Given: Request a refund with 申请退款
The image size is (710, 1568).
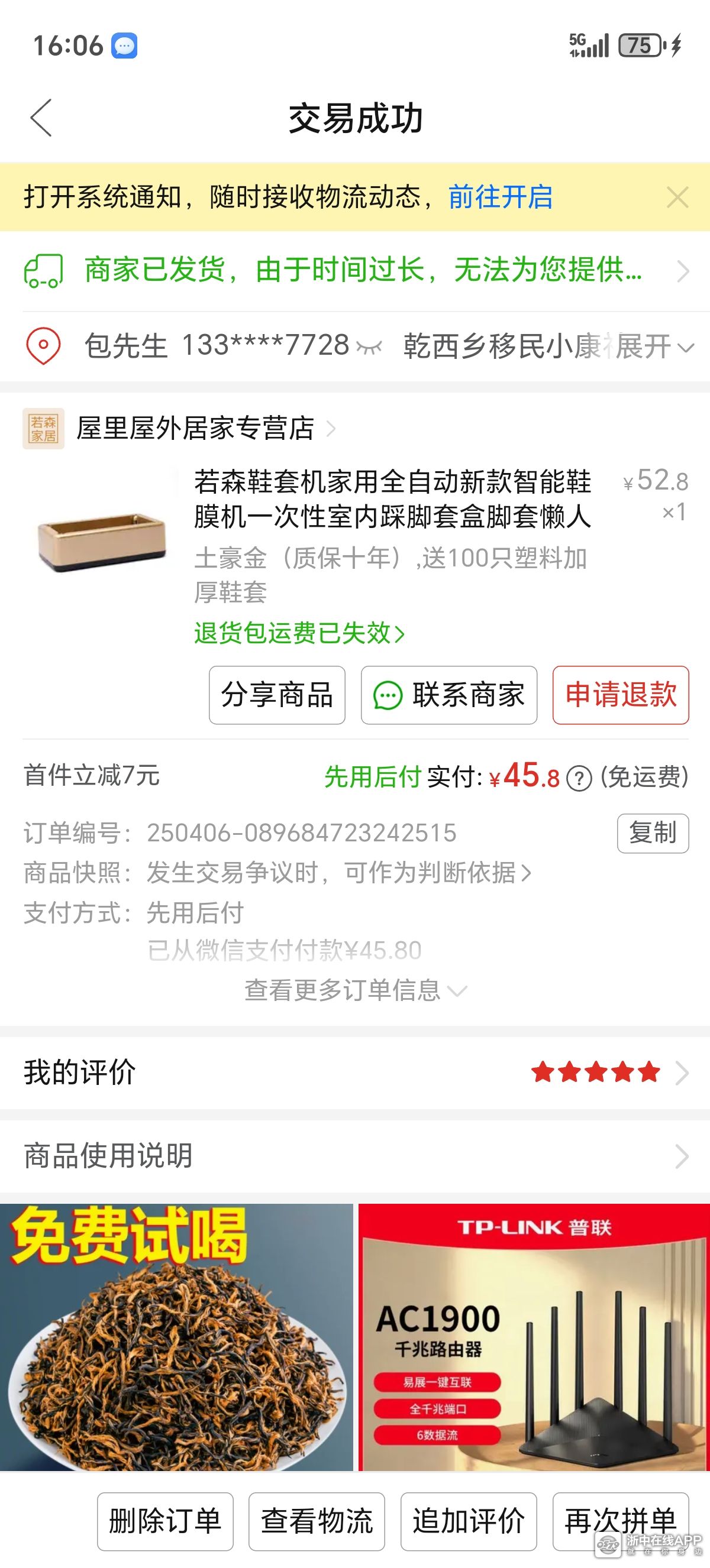Looking at the screenshot, I should [621, 695].
